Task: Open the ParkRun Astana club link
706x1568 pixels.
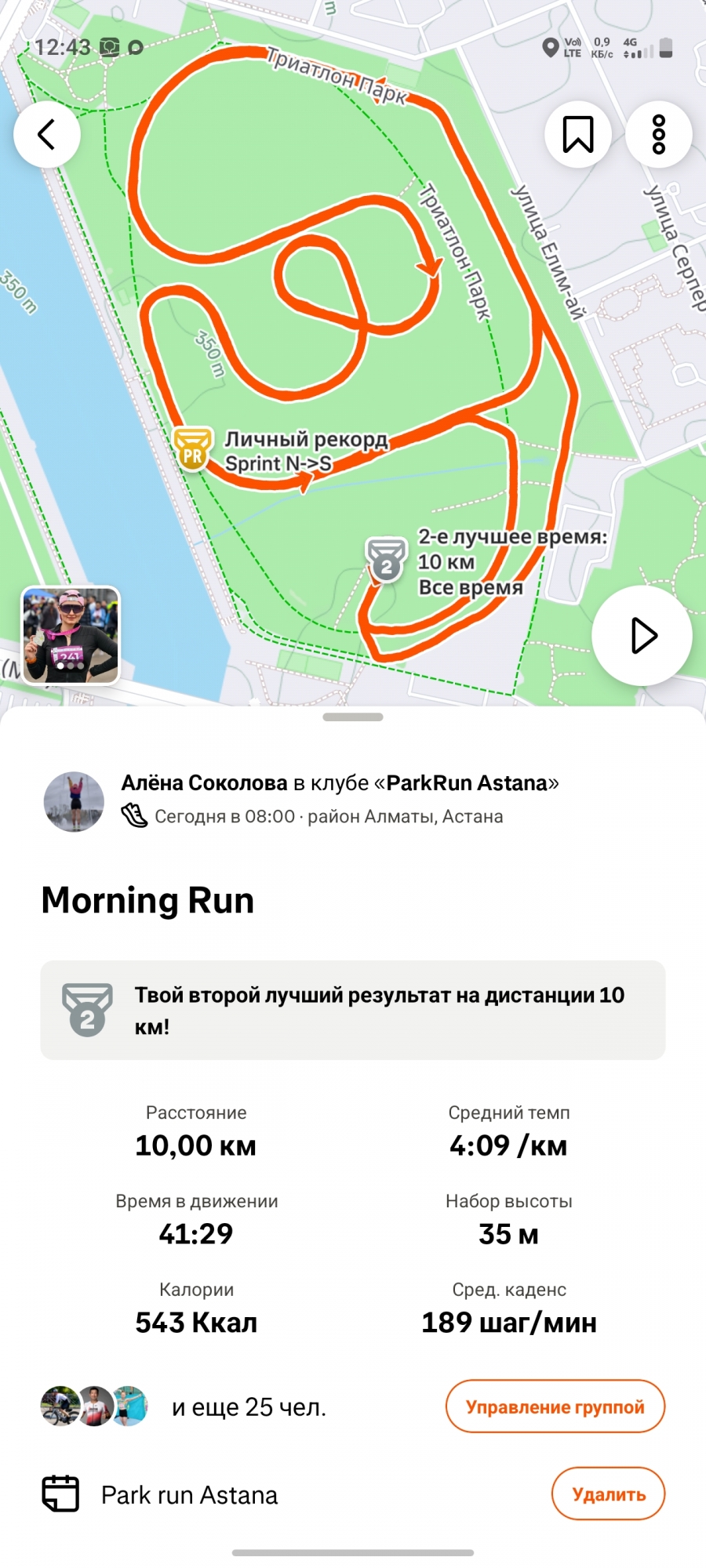Action: 467,782
